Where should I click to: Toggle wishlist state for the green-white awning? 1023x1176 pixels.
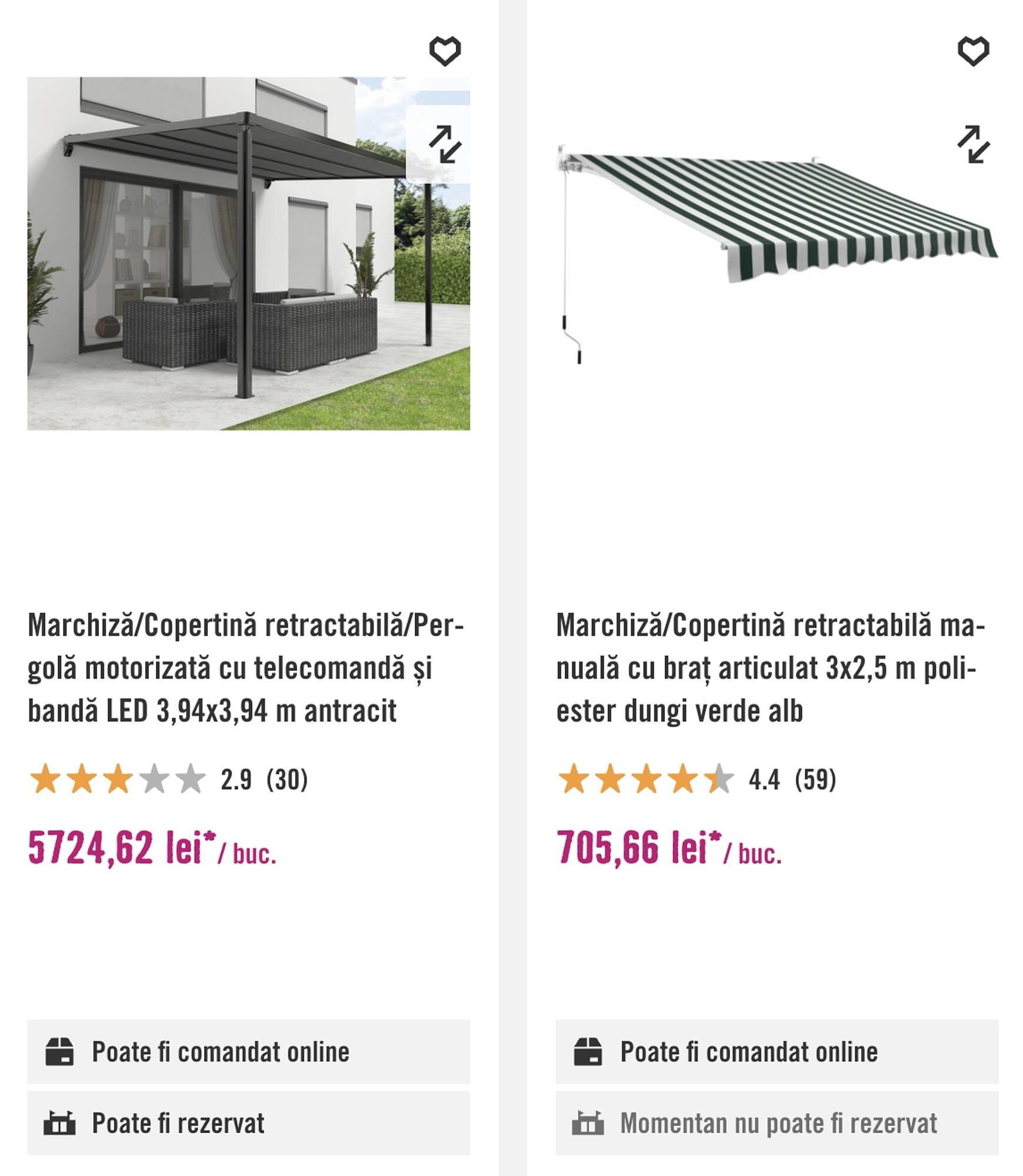pyautogui.click(x=974, y=52)
